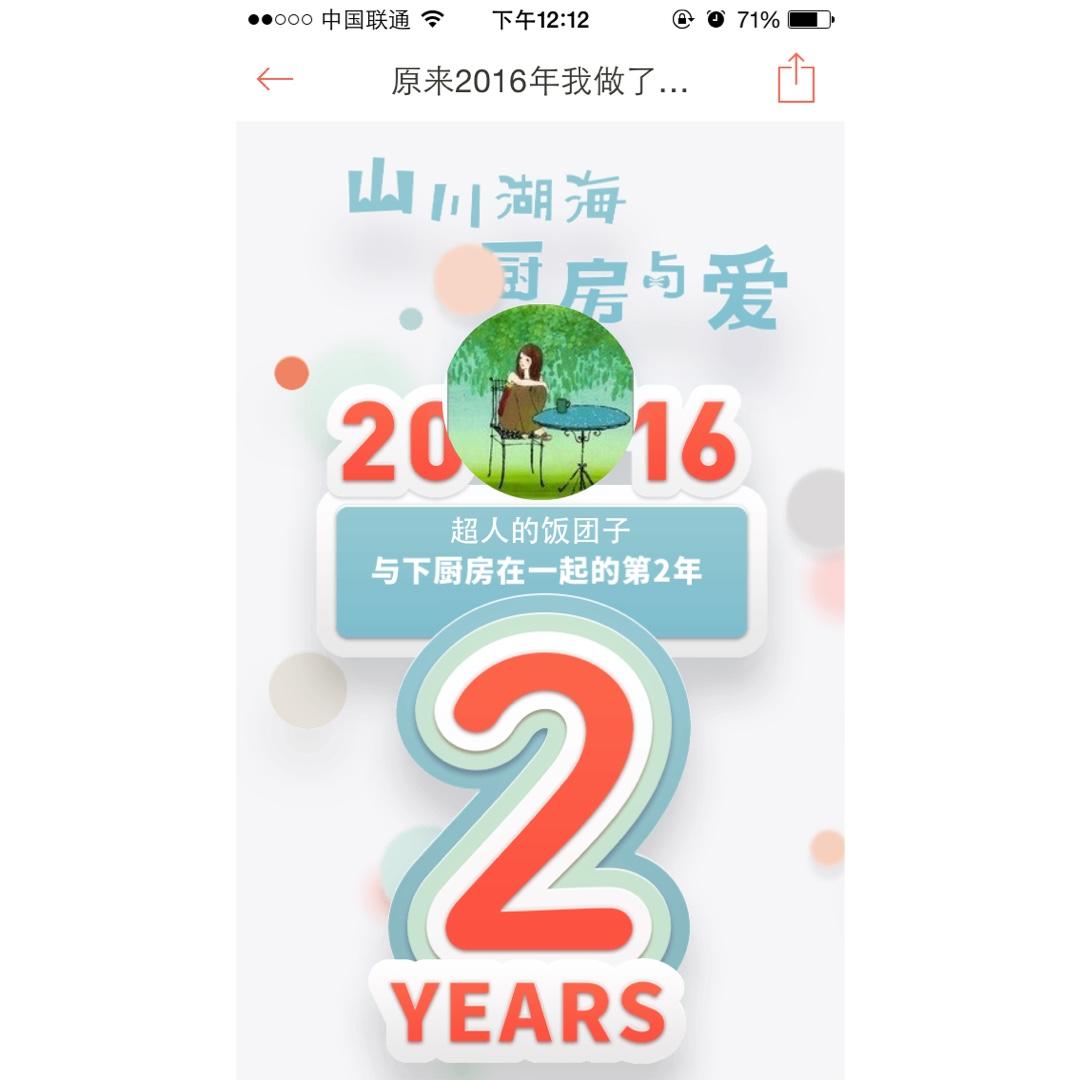Share this 2016 annual review page
Screen dimensions: 1080x1080
pyautogui.click(x=796, y=79)
